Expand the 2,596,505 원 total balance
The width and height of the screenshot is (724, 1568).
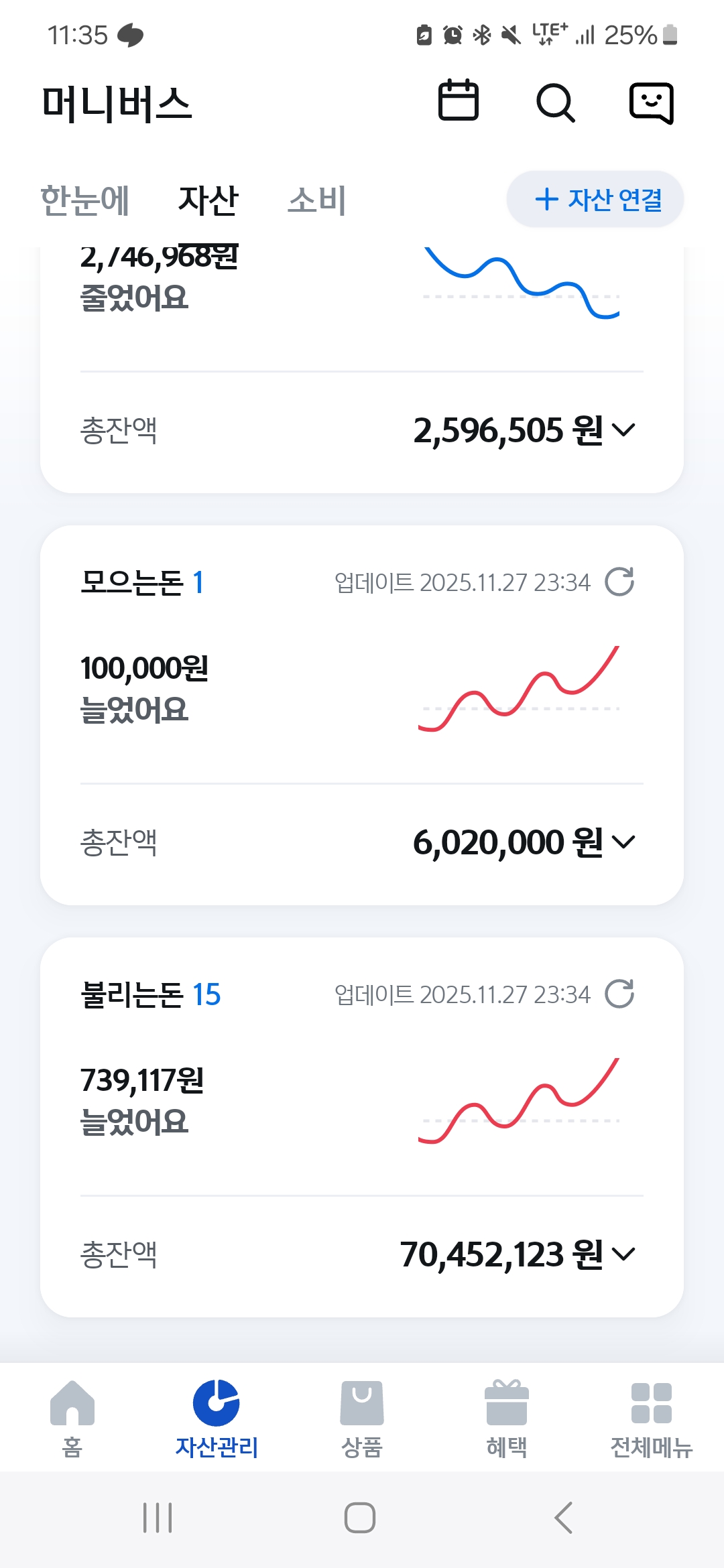tap(623, 430)
